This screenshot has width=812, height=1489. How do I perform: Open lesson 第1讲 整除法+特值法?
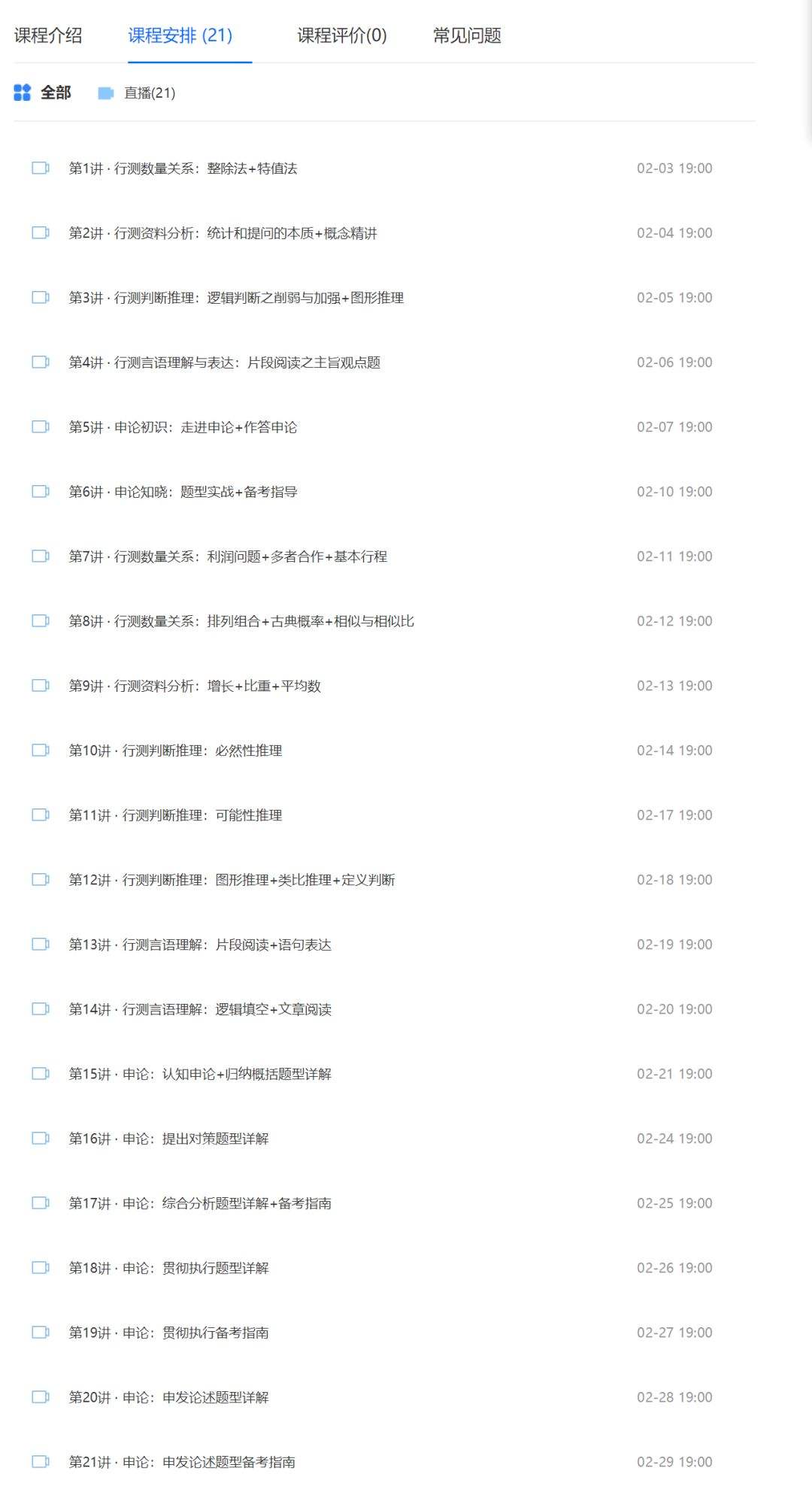click(183, 168)
